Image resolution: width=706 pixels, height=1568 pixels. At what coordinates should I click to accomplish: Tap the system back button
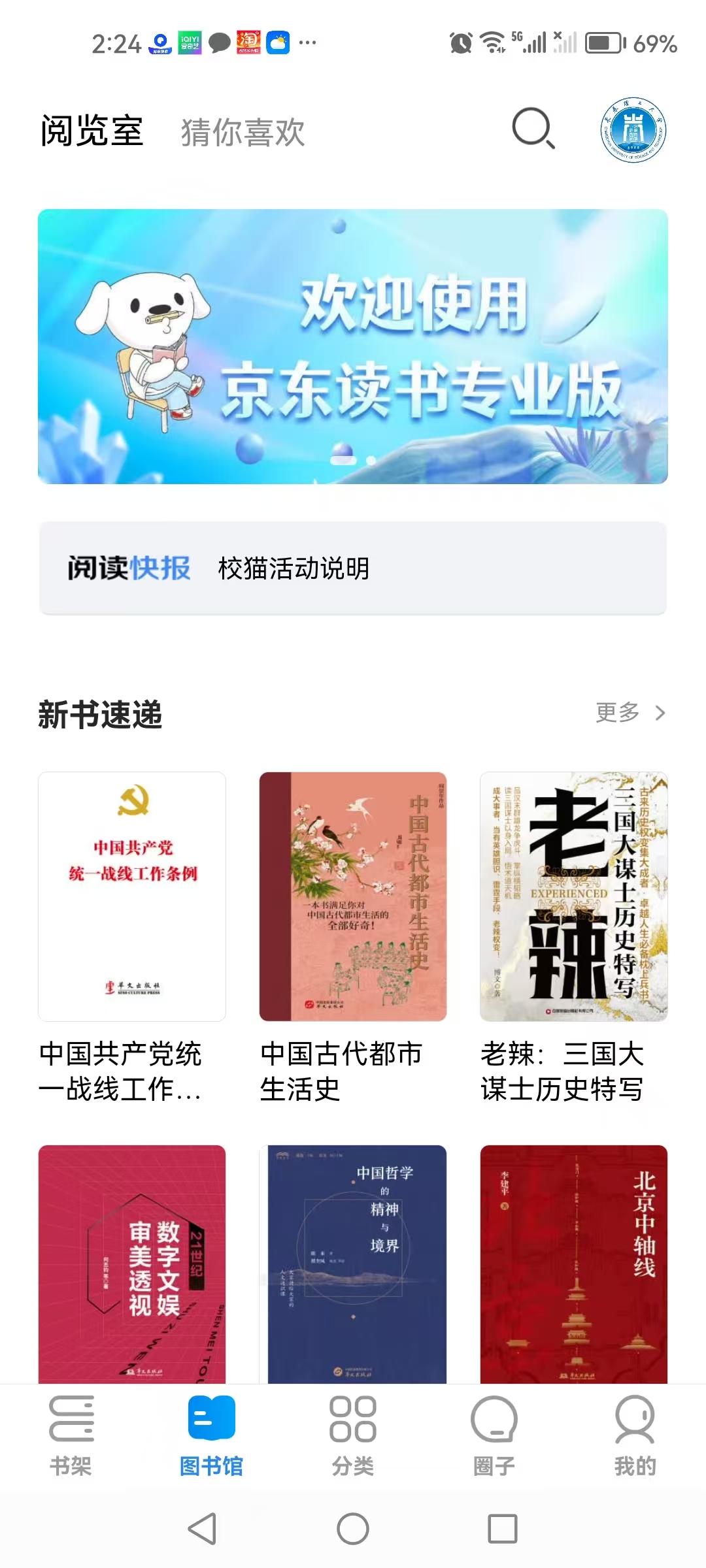[202, 1529]
